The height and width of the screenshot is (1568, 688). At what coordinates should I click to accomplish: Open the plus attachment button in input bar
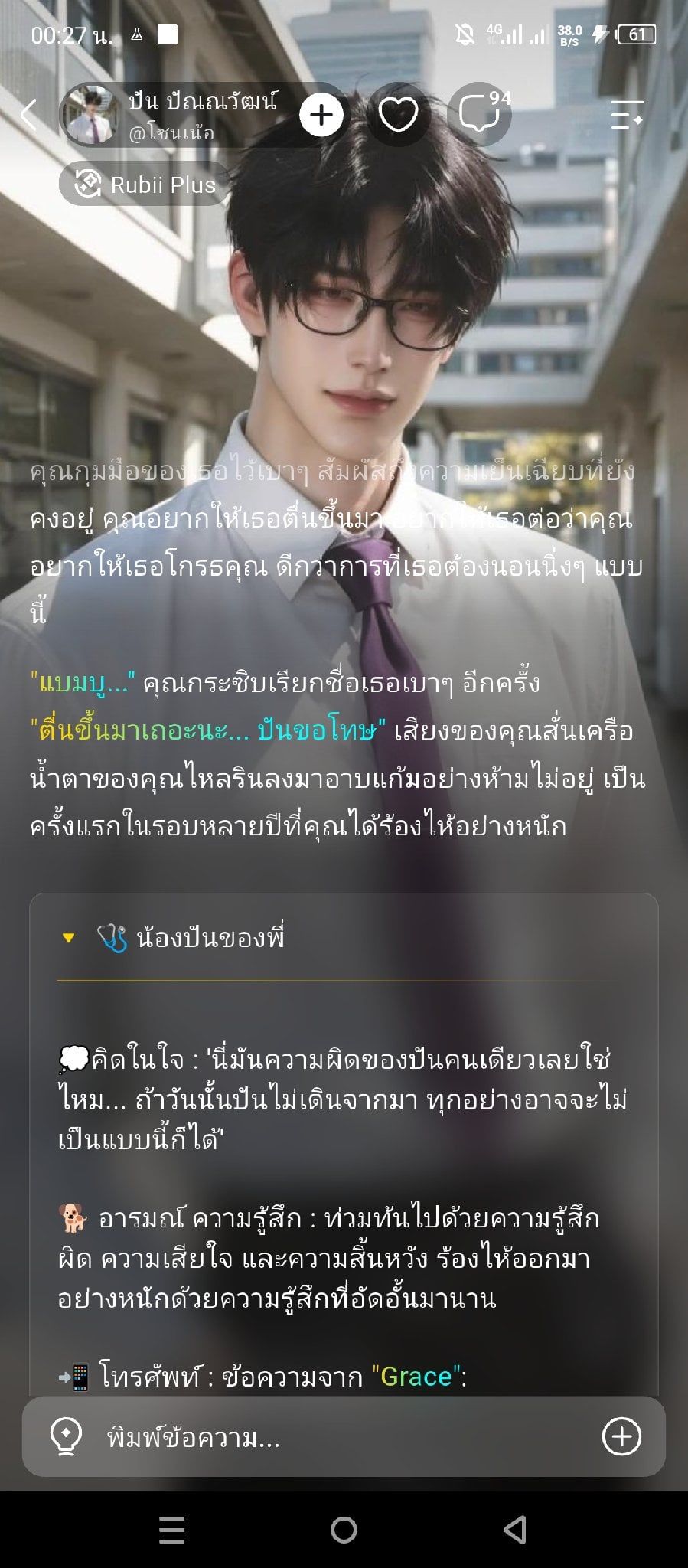click(x=621, y=1436)
